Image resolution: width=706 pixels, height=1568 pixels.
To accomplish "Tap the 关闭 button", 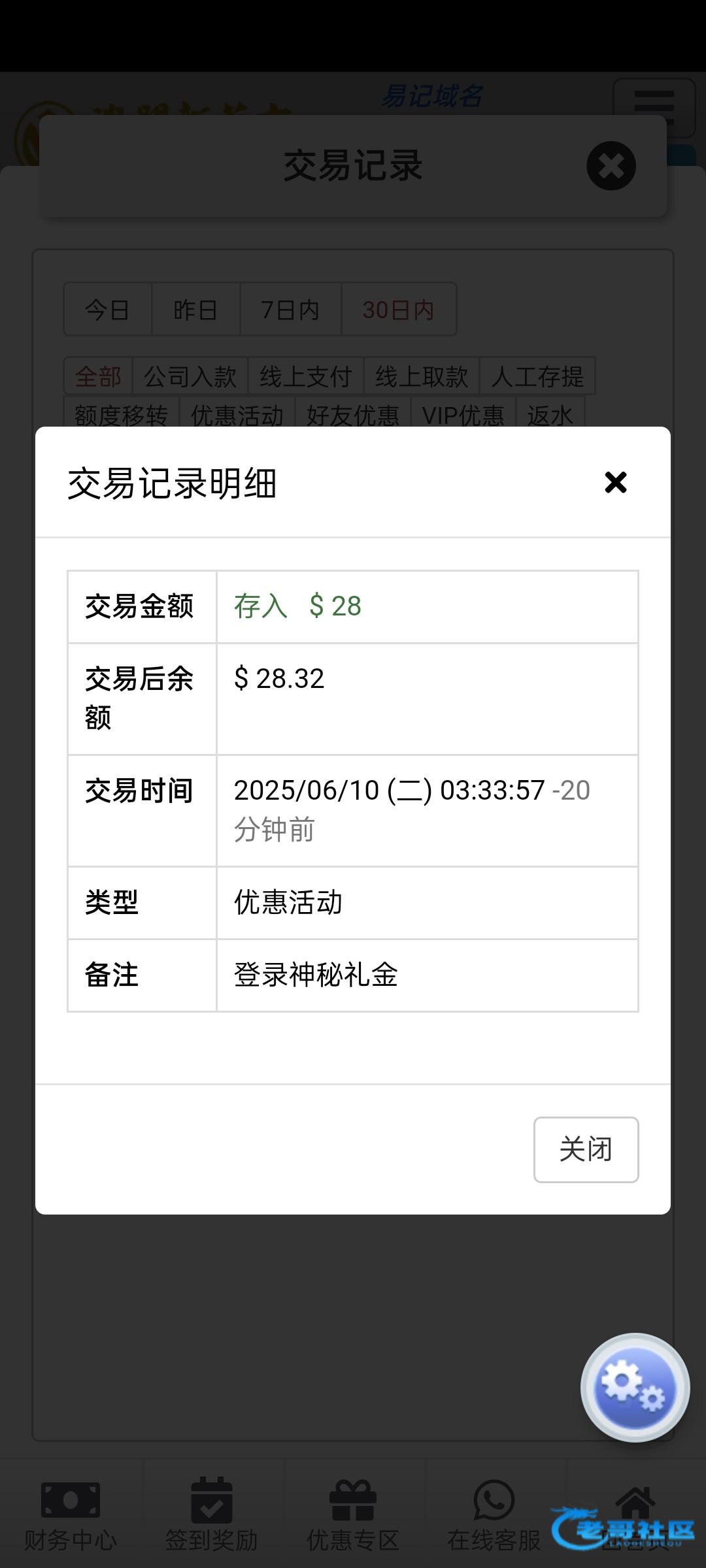I will coord(586,1149).
